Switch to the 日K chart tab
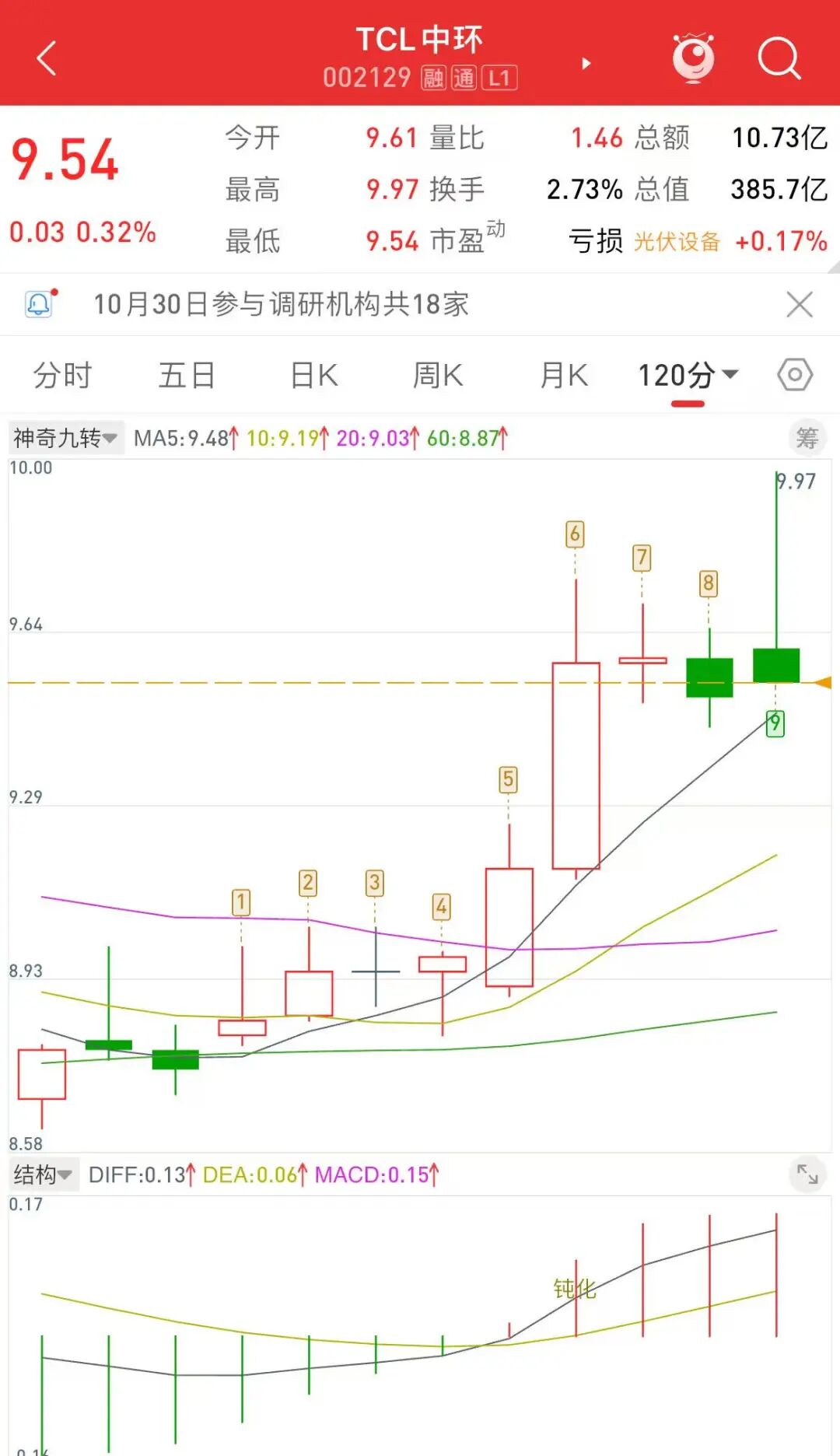 click(x=311, y=376)
